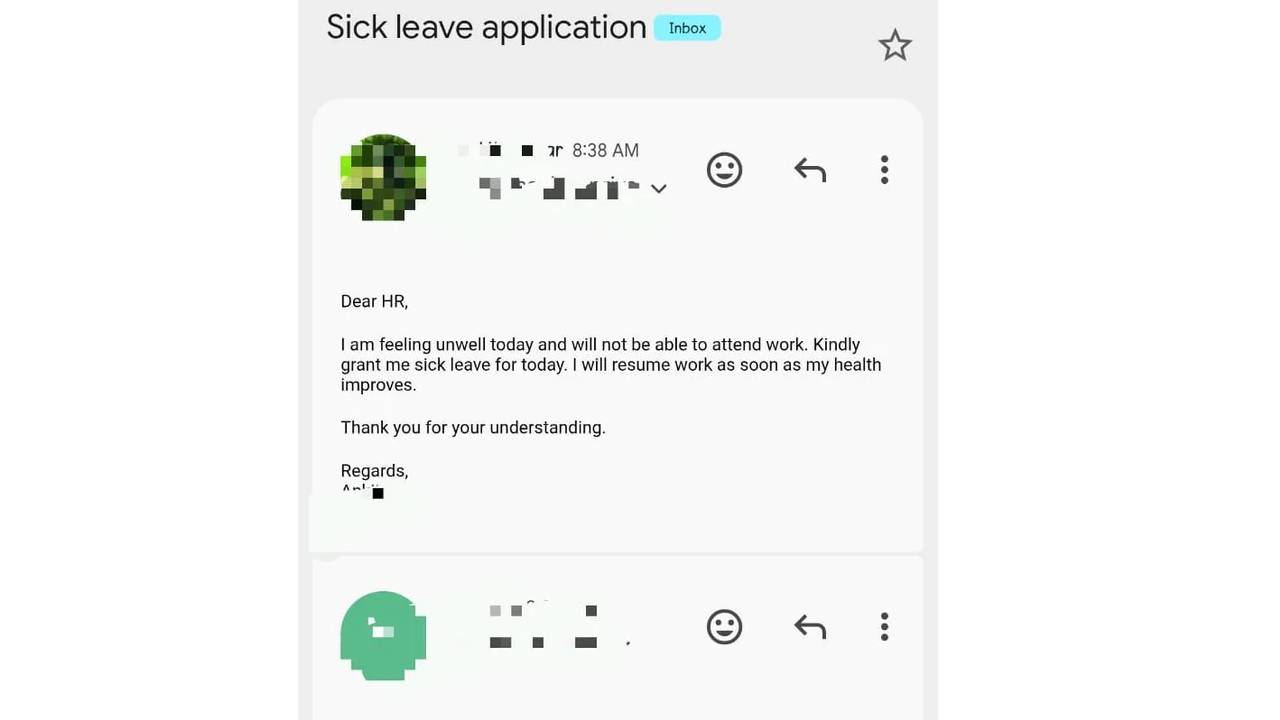The width and height of the screenshot is (1280, 720).
Task: View the green avatar of the second sender
Action: pyautogui.click(x=383, y=635)
